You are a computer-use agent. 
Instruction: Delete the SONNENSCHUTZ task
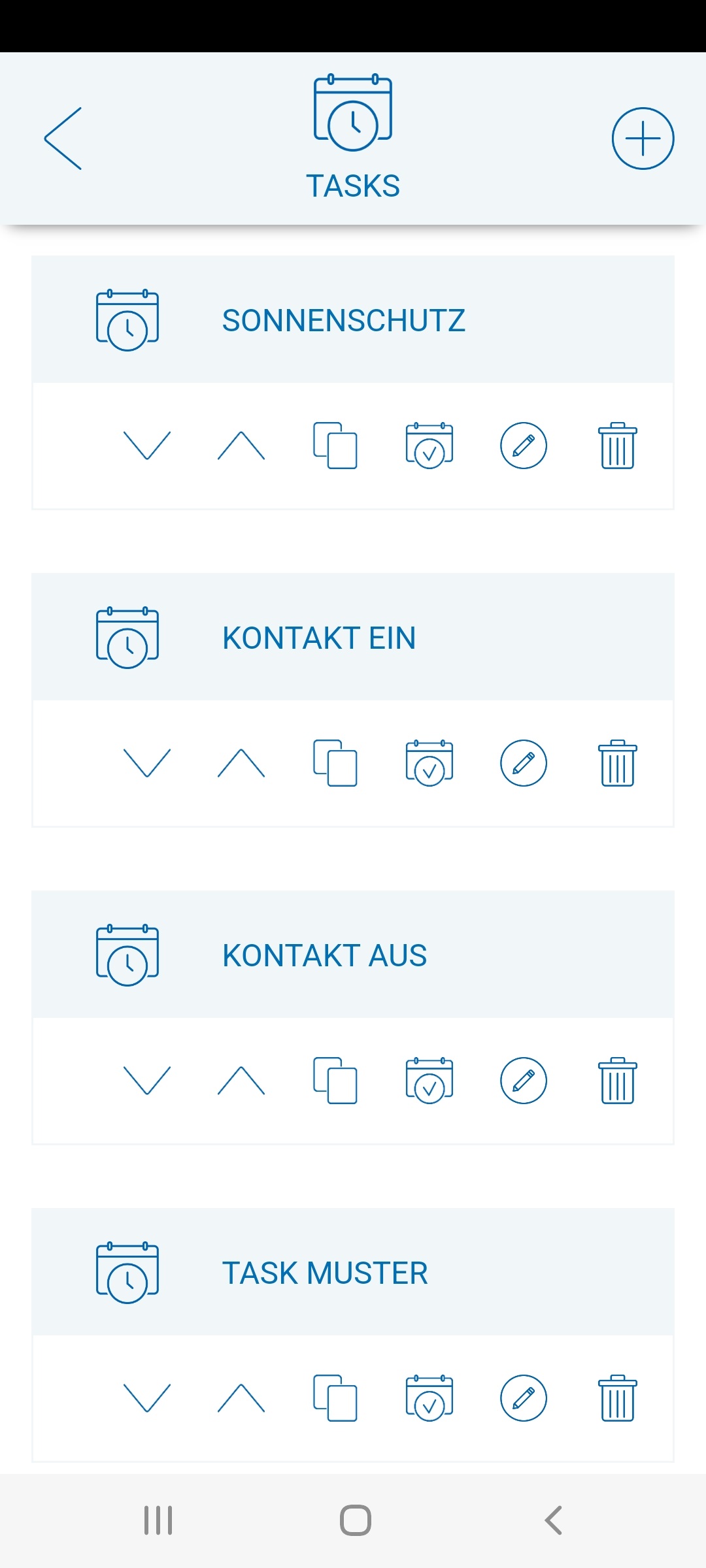point(617,446)
